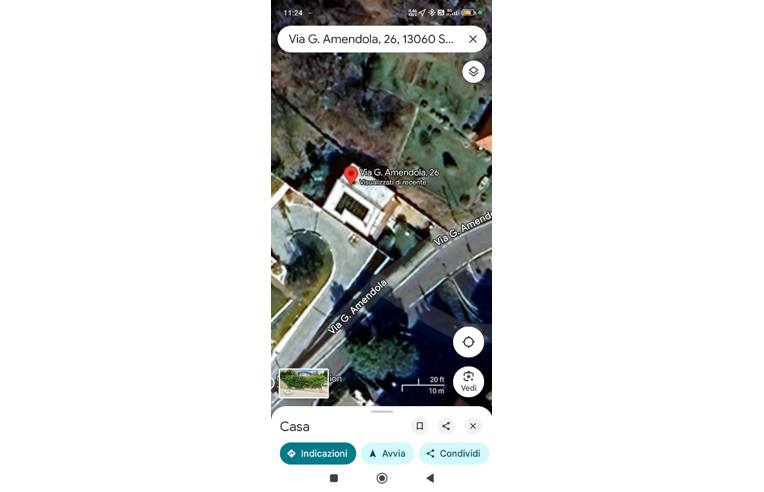The width and height of the screenshot is (764, 492).
Task: Open the Street View photo thumbnail
Action: coord(303,382)
